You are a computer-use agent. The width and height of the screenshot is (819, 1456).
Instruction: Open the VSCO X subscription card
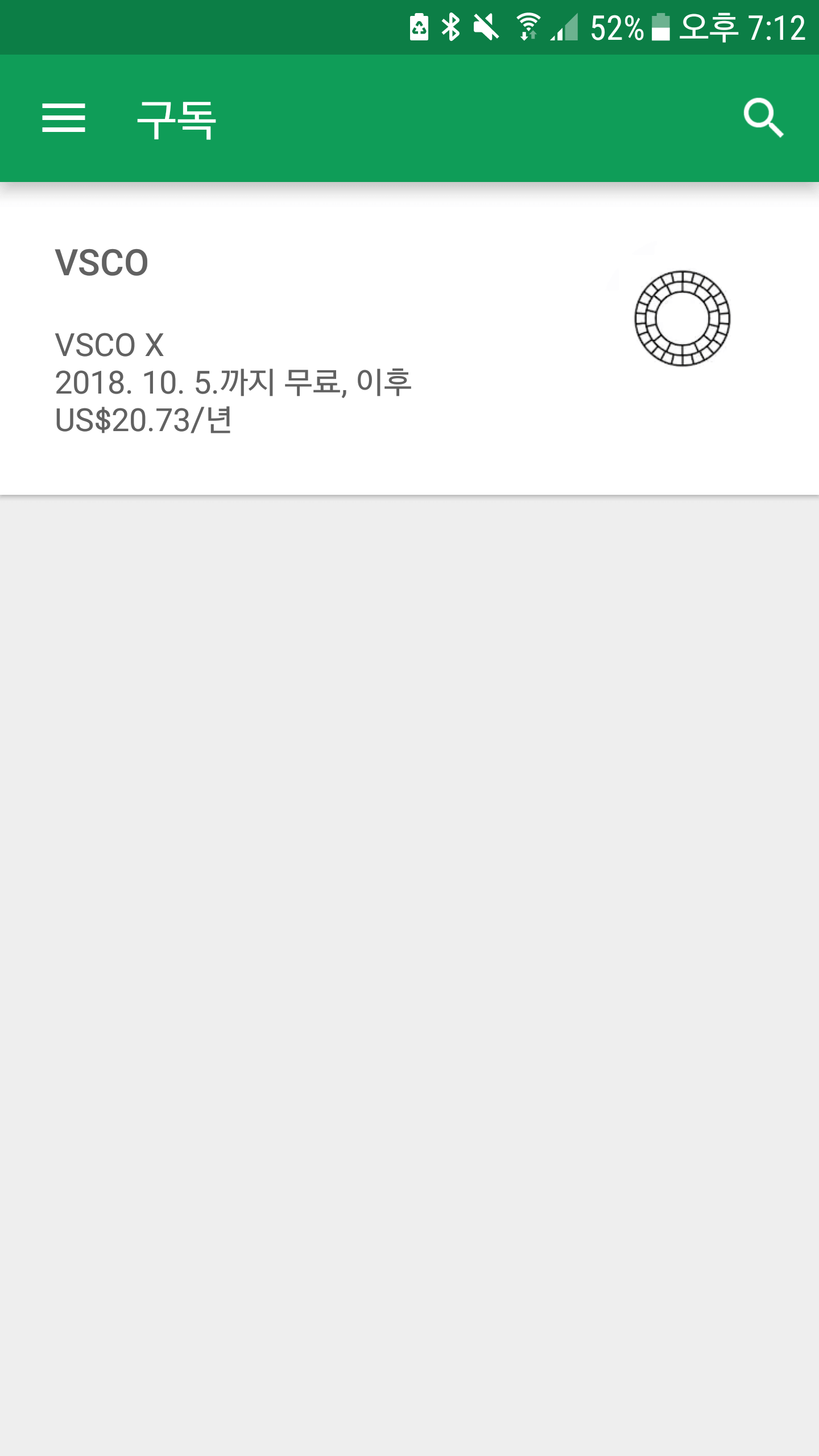pyautogui.click(x=409, y=341)
